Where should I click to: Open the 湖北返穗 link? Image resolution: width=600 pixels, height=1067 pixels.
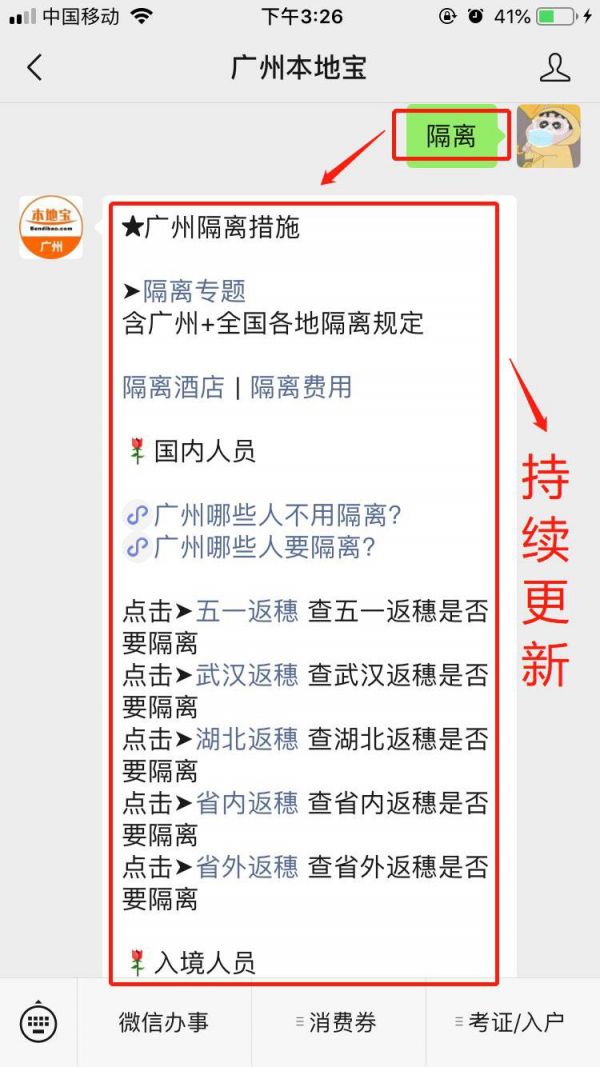pyautogui.click(x=247, y=739)
